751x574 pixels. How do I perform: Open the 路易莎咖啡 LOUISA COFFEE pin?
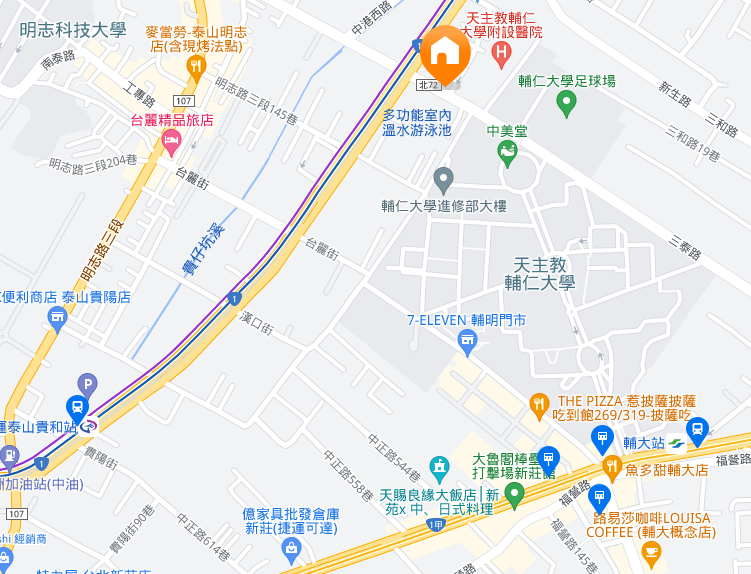(x=651, y=551)
